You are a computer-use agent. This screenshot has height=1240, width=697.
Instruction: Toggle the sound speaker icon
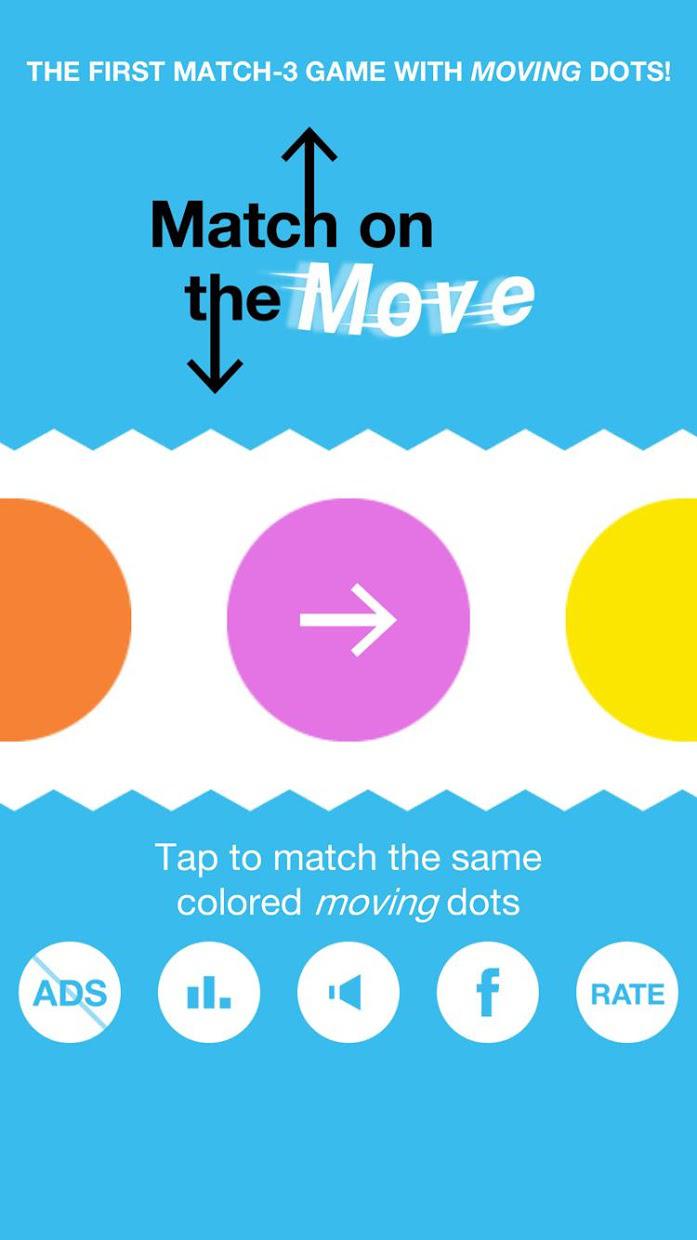[348, 993]
